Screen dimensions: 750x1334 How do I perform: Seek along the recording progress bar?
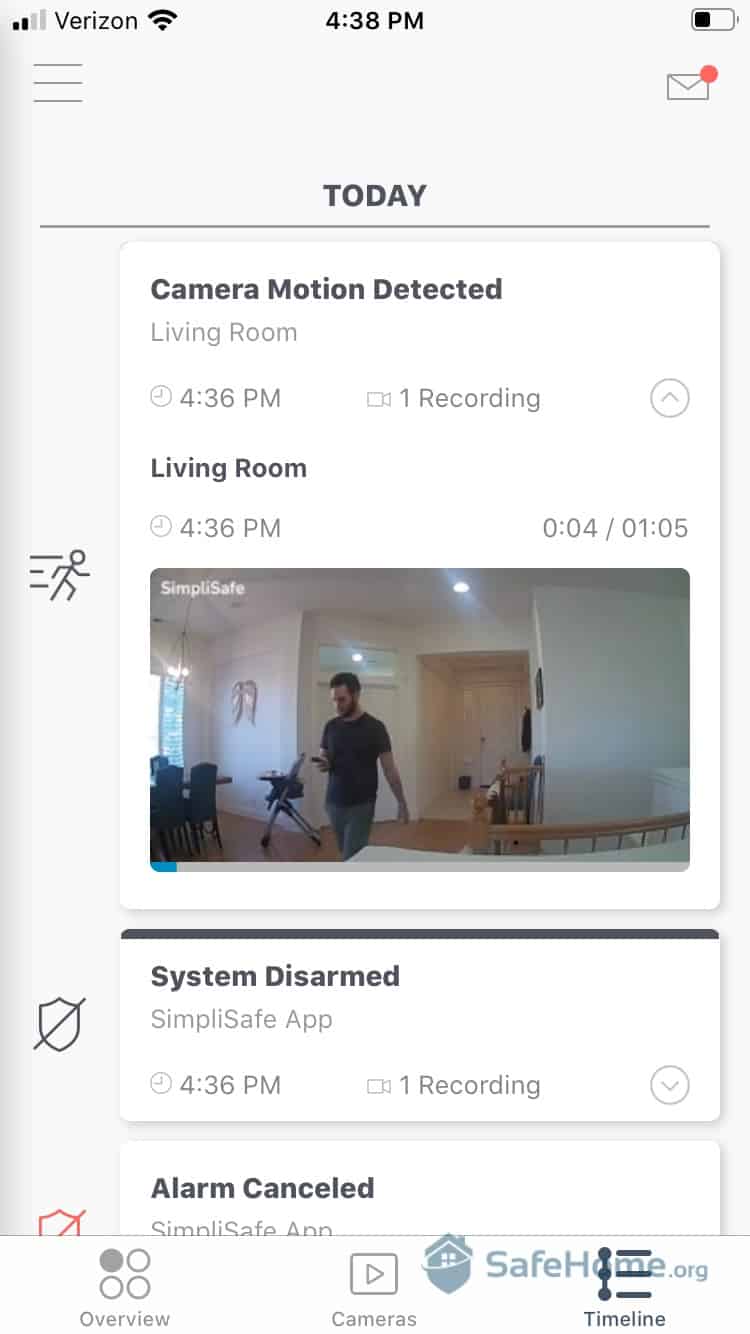pos(419,866)
